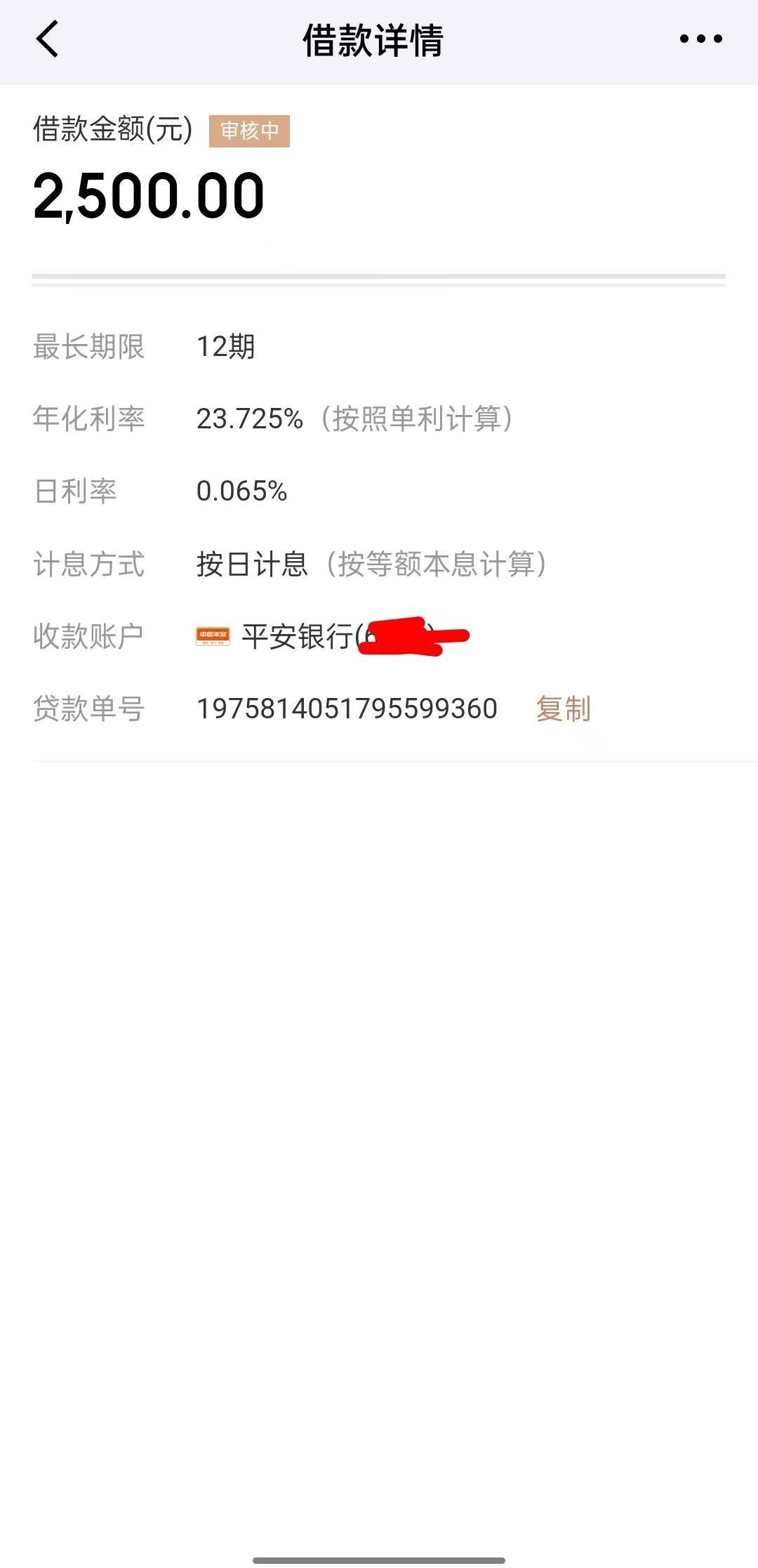The image size is (758, 1568).
Task: Go back from the 借款详情 page
Action: point(47,39)
